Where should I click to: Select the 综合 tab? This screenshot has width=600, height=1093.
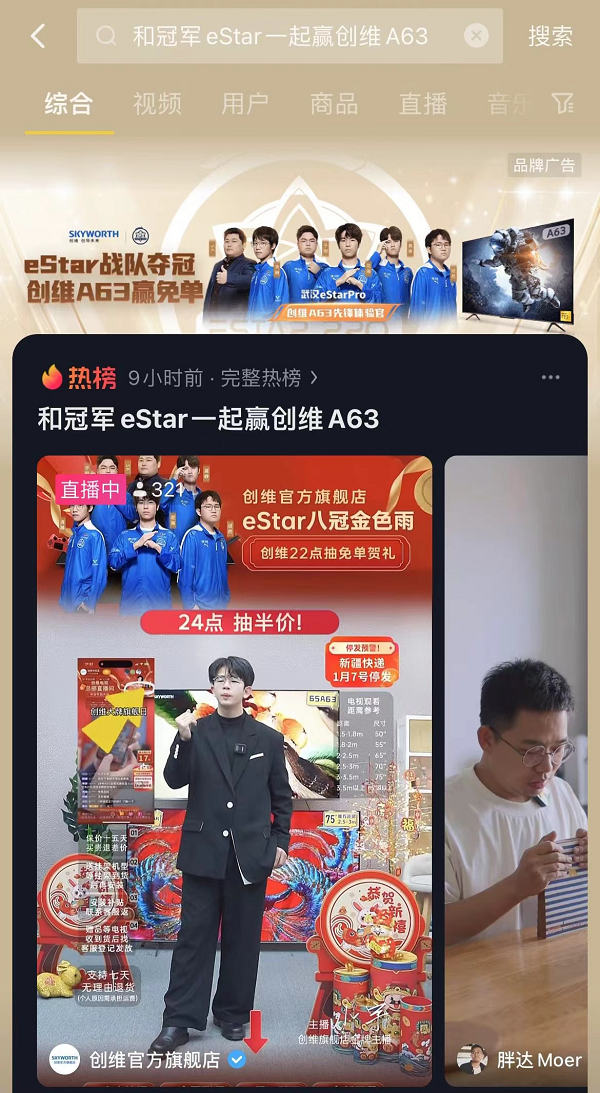(69, 103)
